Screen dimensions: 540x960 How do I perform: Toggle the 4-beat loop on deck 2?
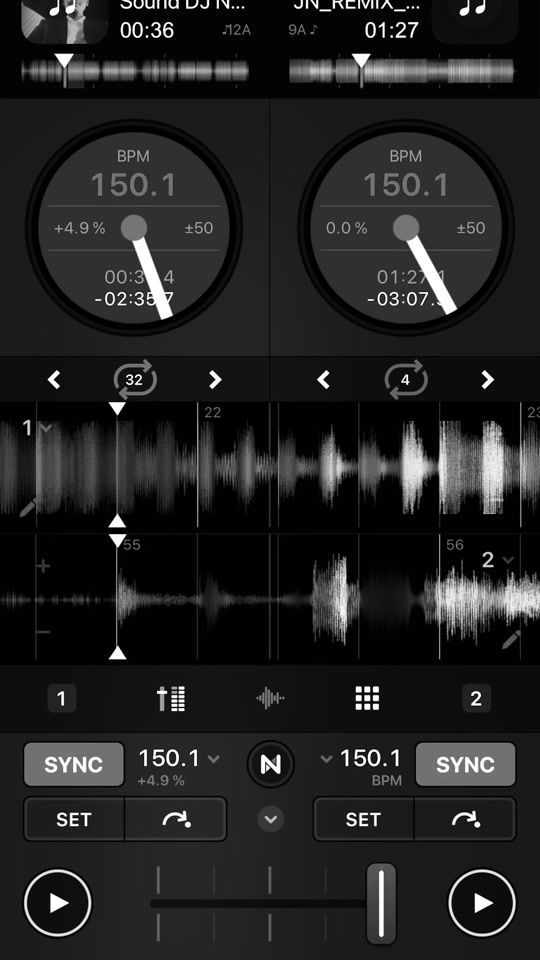[405, 380]
